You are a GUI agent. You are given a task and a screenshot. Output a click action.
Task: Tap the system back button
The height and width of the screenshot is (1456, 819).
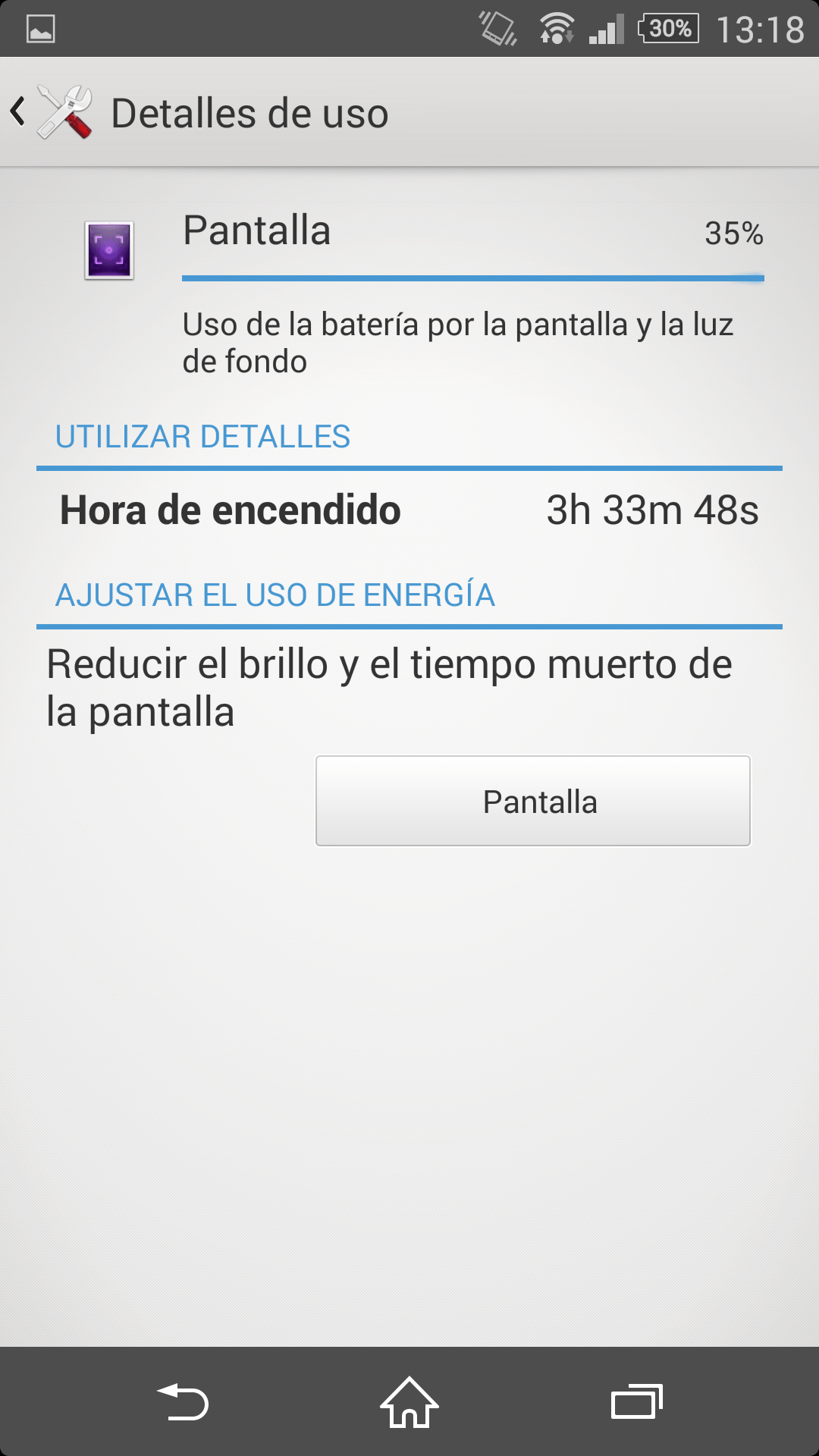(x=183, y=1401)
